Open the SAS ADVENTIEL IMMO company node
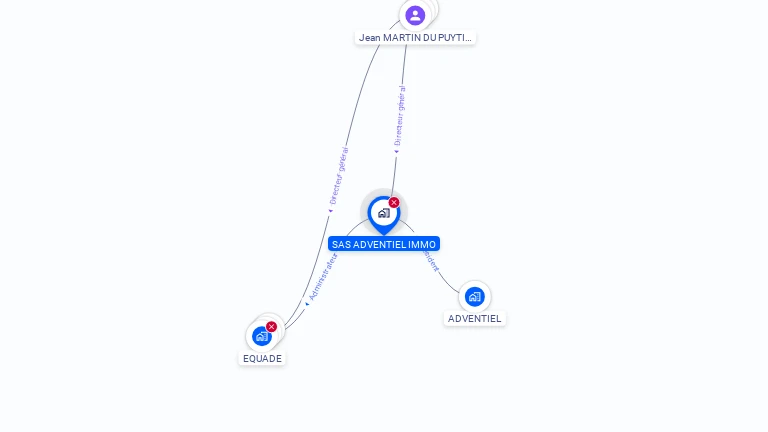This screenshot has width=768, height=432. coord(383,213)
